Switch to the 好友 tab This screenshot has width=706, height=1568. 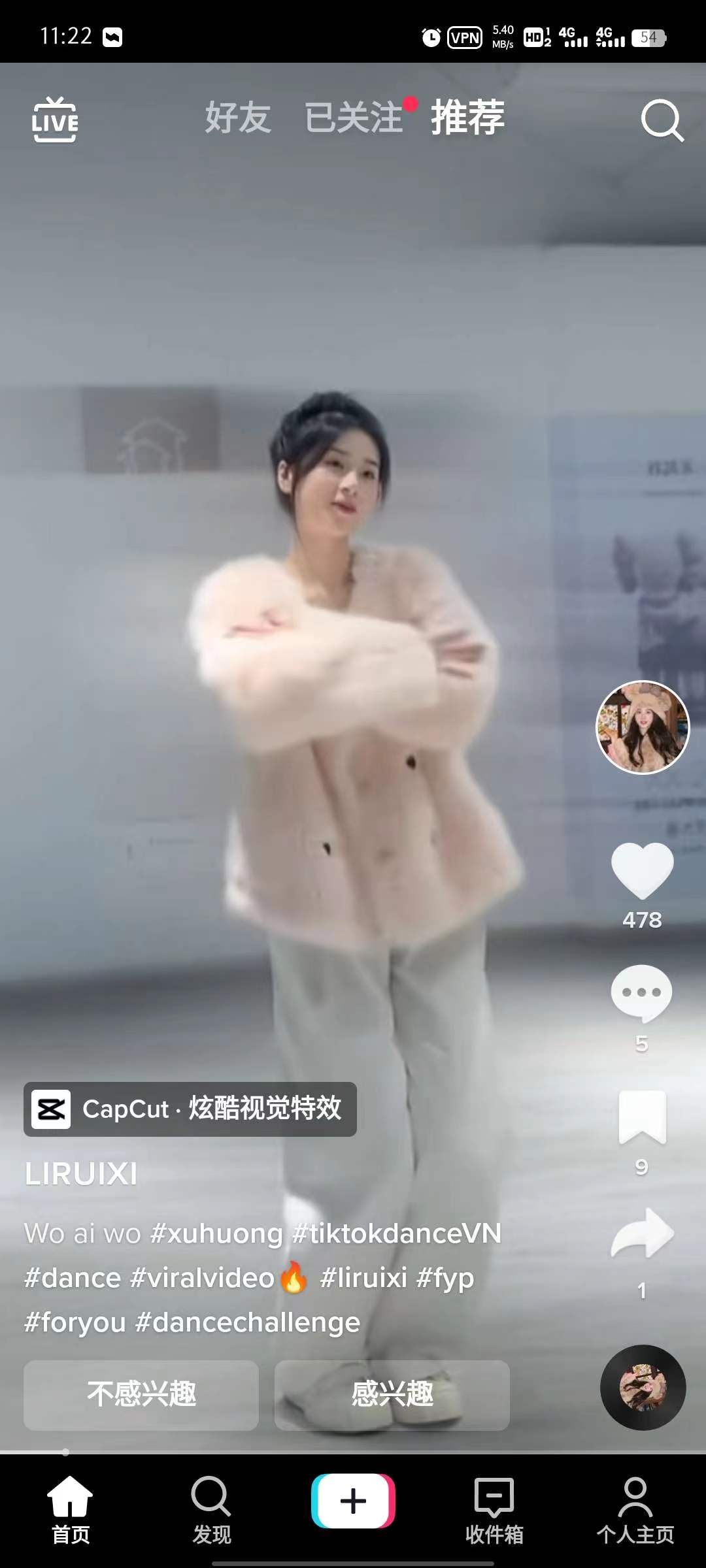pos(237,118)
